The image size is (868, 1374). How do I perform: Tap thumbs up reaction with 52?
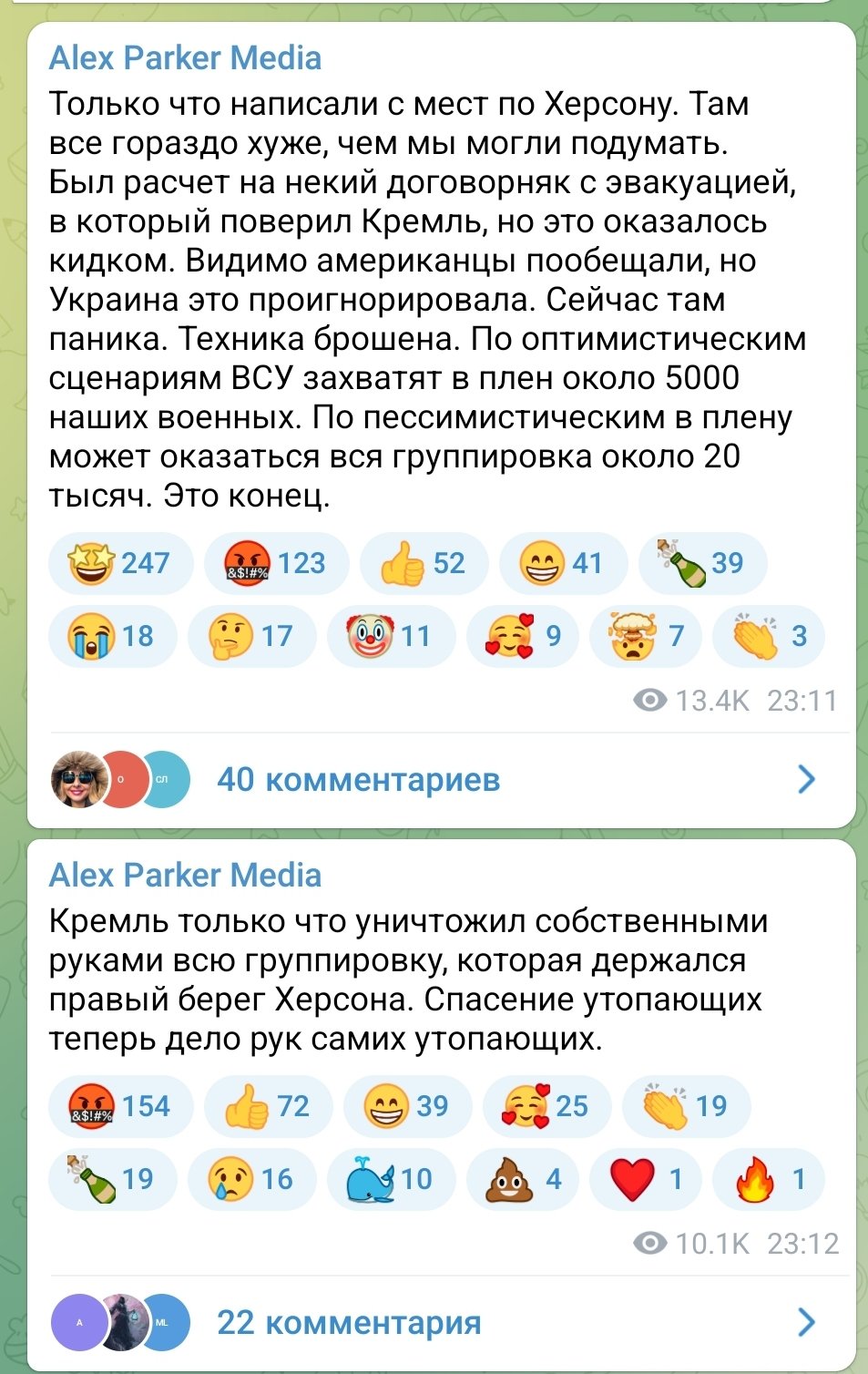424,563
